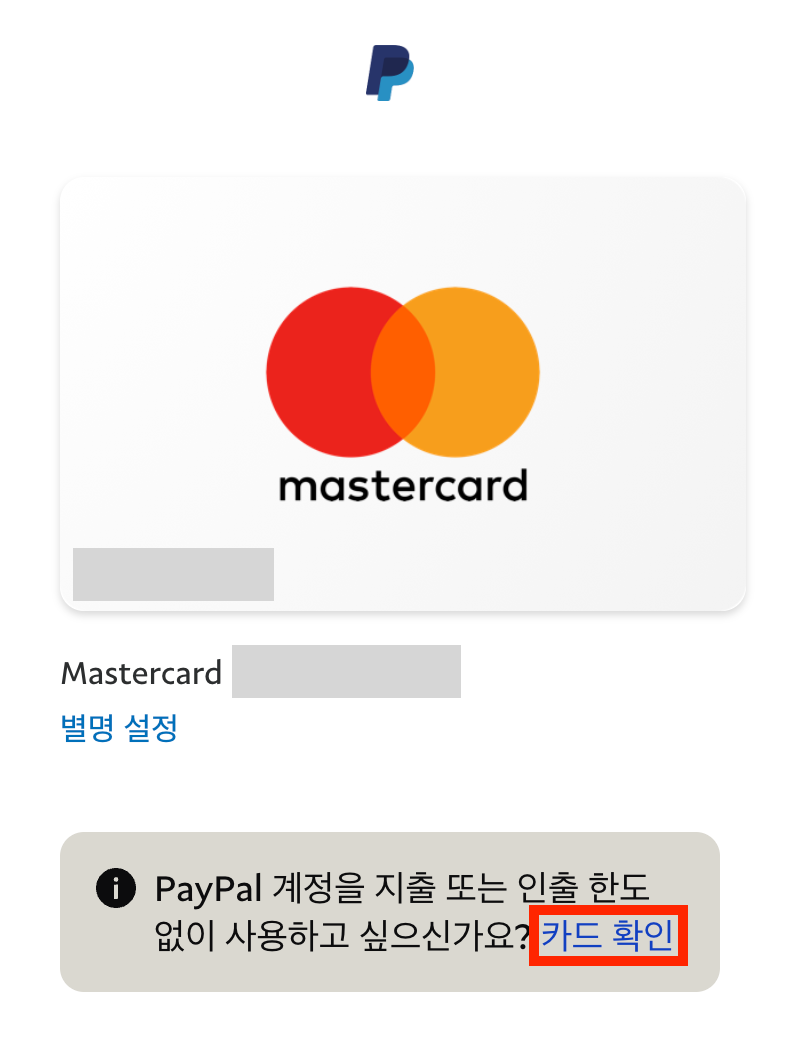Open the 카드 확인 link
Viewport: 800px width, 1040px height.
pyautogui.click(x=608, y=936)
